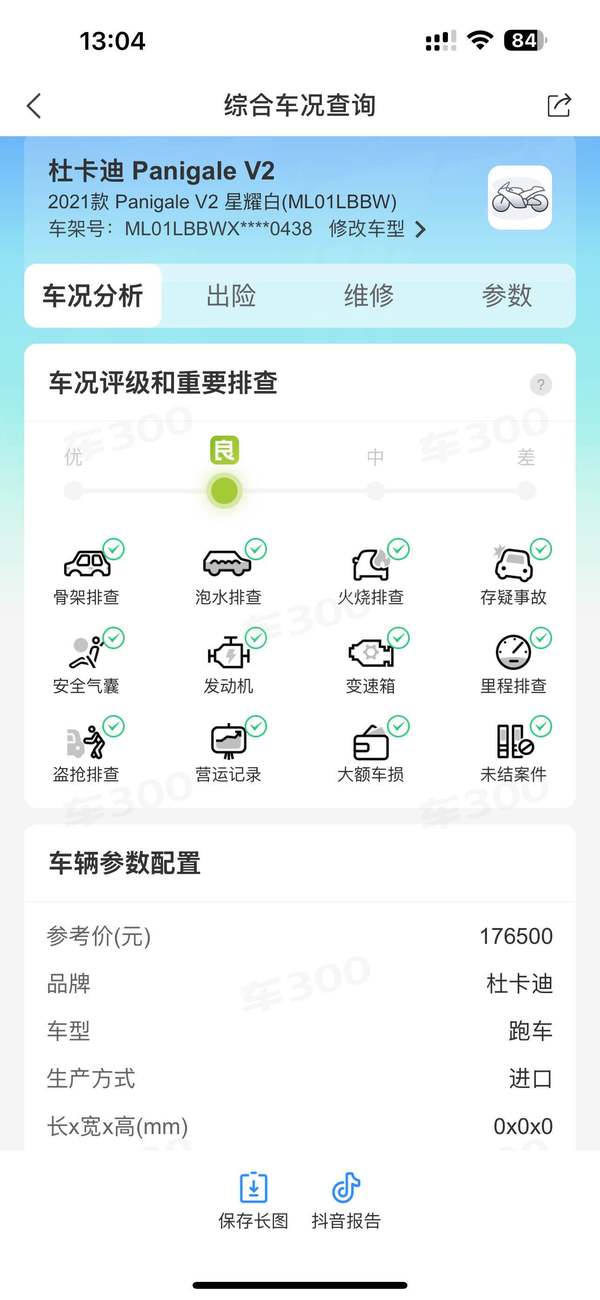
Task: View 泡水排查 check details
Action: [228, 576]
